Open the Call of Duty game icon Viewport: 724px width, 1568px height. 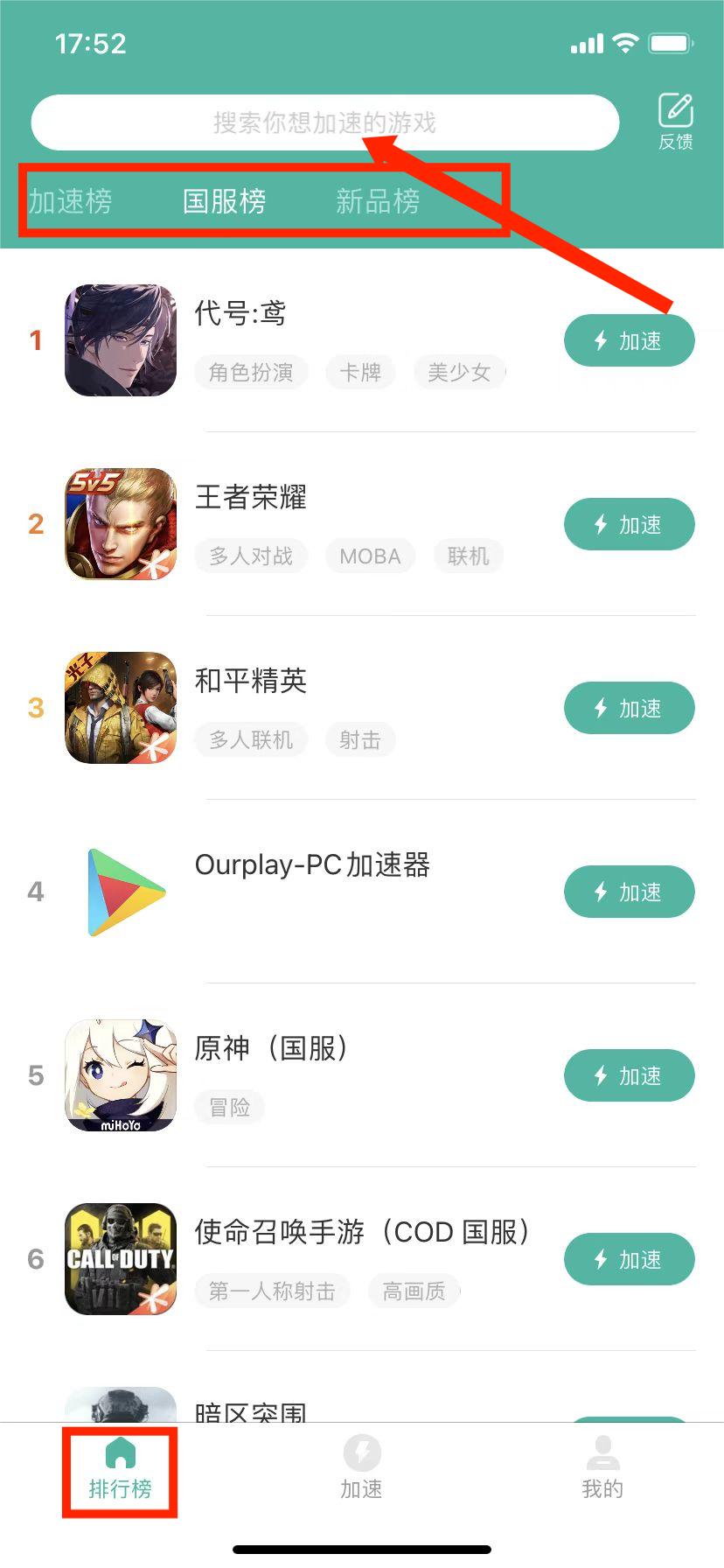click(120, 1259)
